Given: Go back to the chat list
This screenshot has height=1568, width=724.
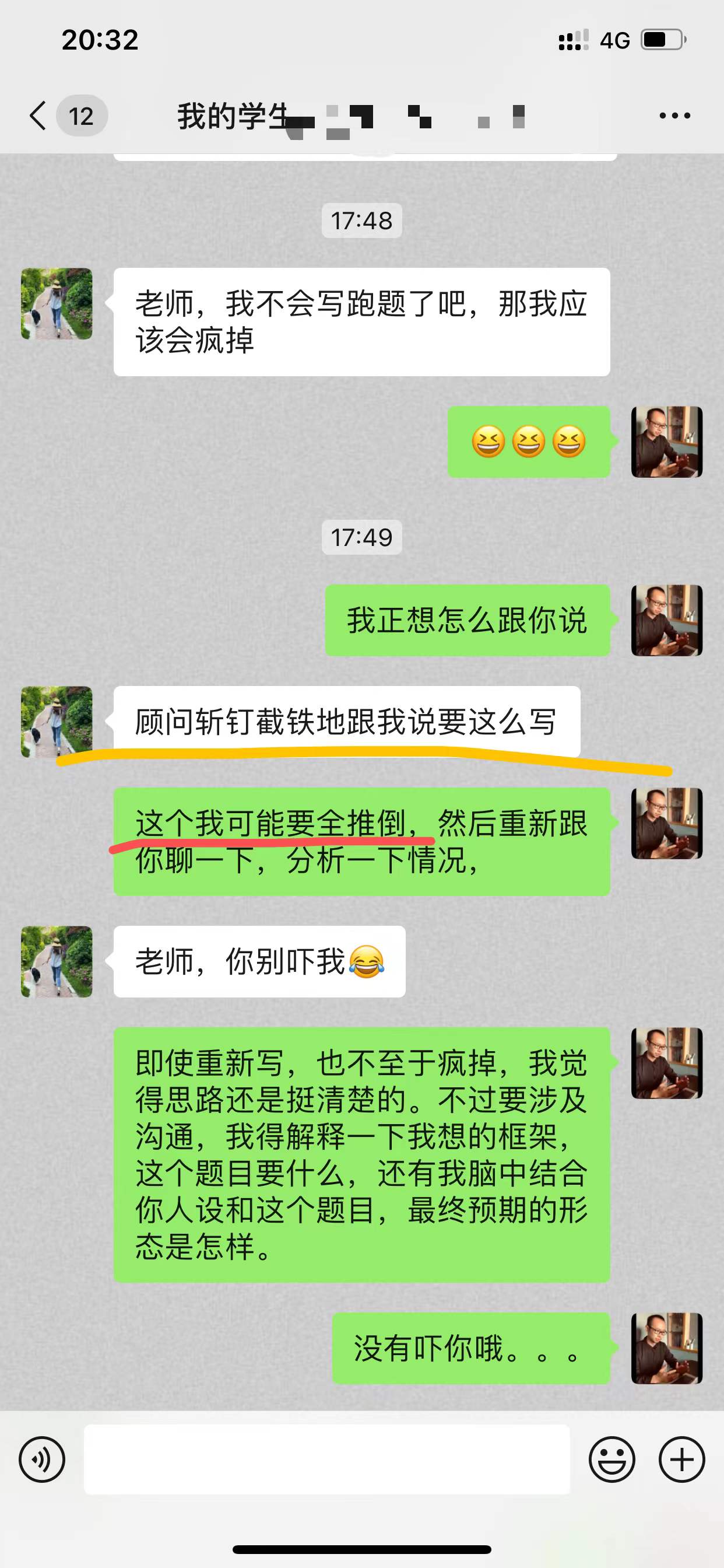Looking at the screenshot, I should tap(39, 116).
